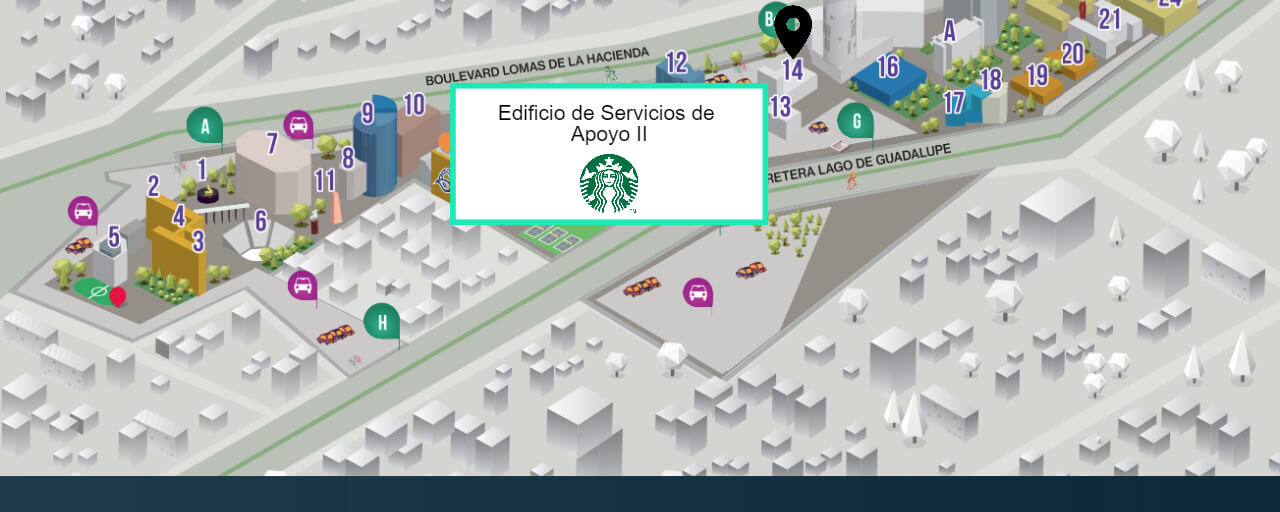Select building number 12 on the map

click(x=677, y=63)
